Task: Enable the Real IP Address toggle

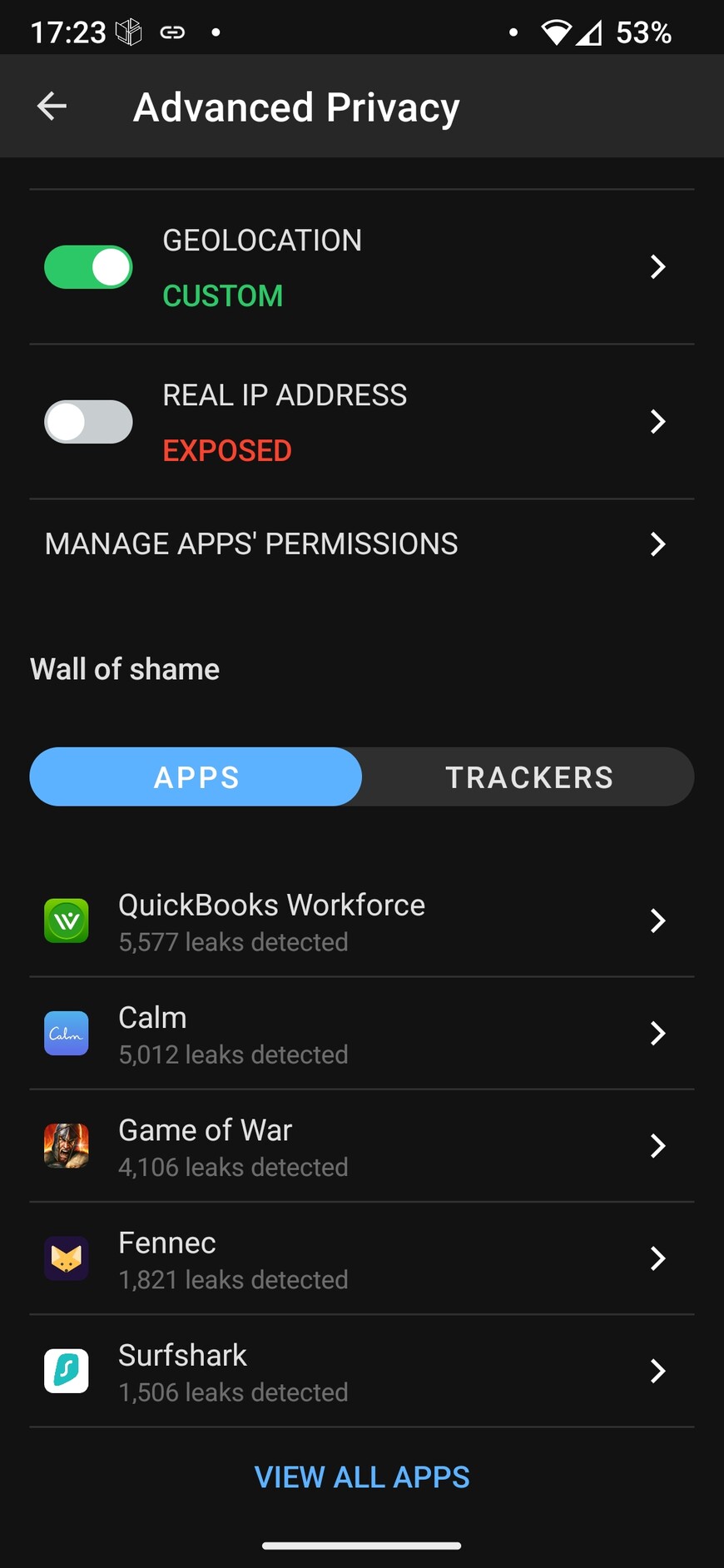Action: (x=88, y=422)
